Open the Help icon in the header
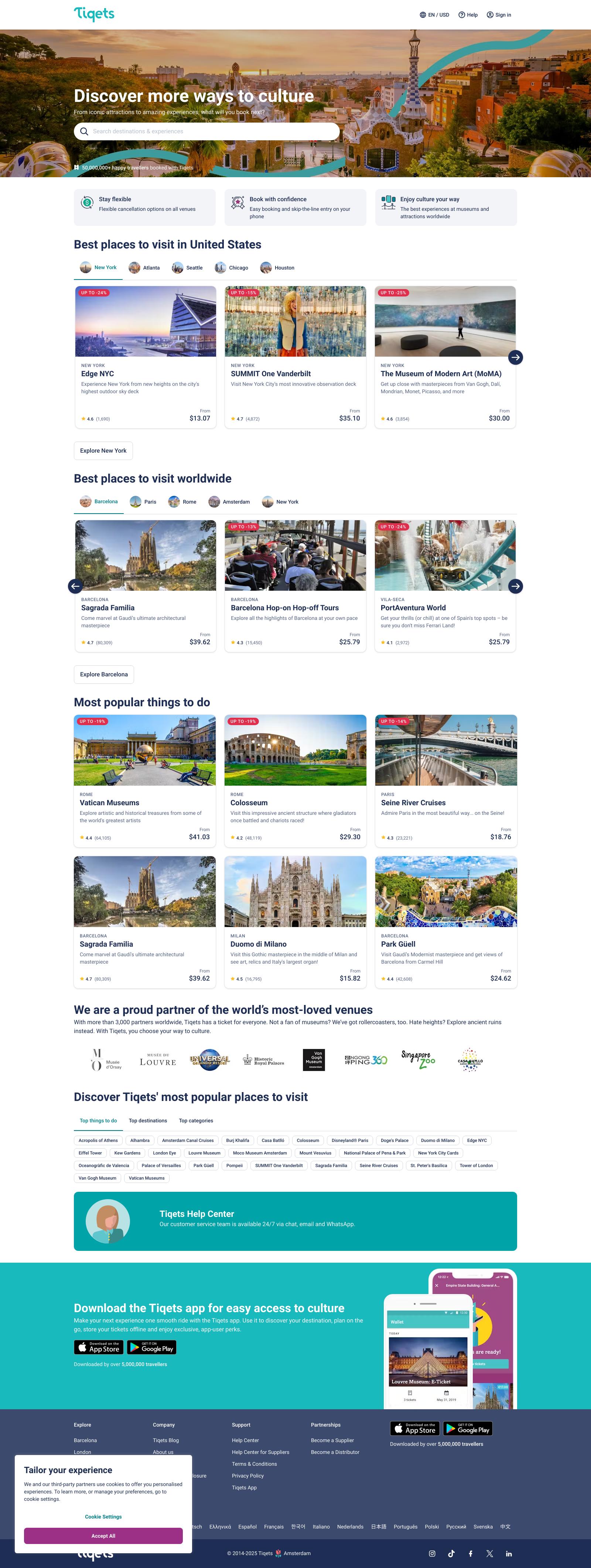This screenshot has height=1568, width=591. tap(462, 15)
